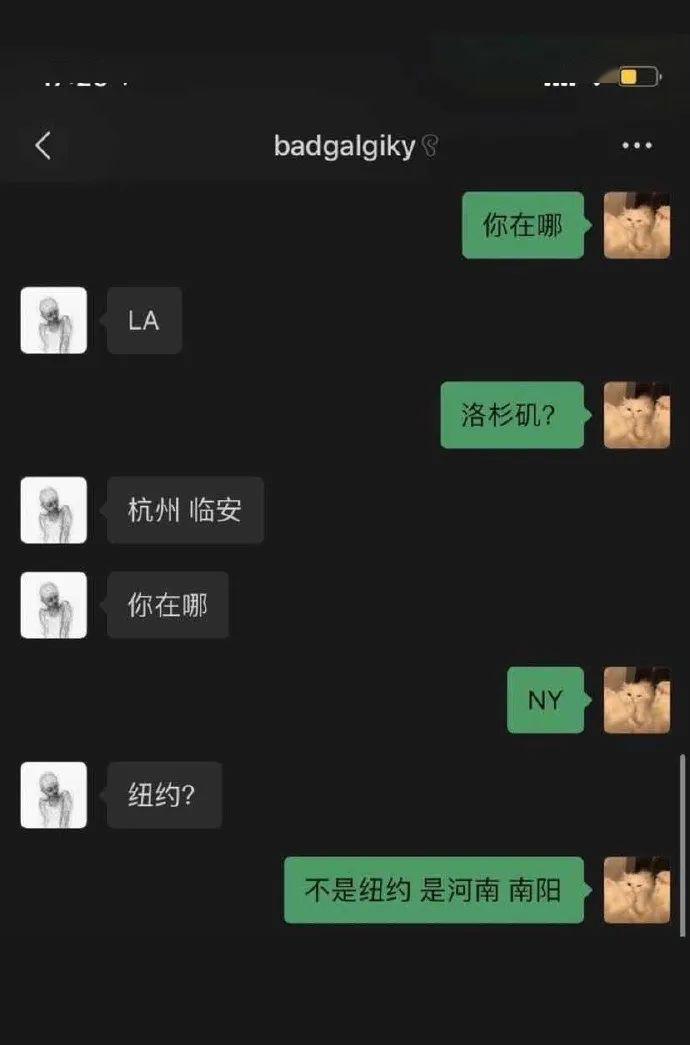Open the contact avatar beside the LA message
This screenshot has height=1045, width=690.
(54, 321)
